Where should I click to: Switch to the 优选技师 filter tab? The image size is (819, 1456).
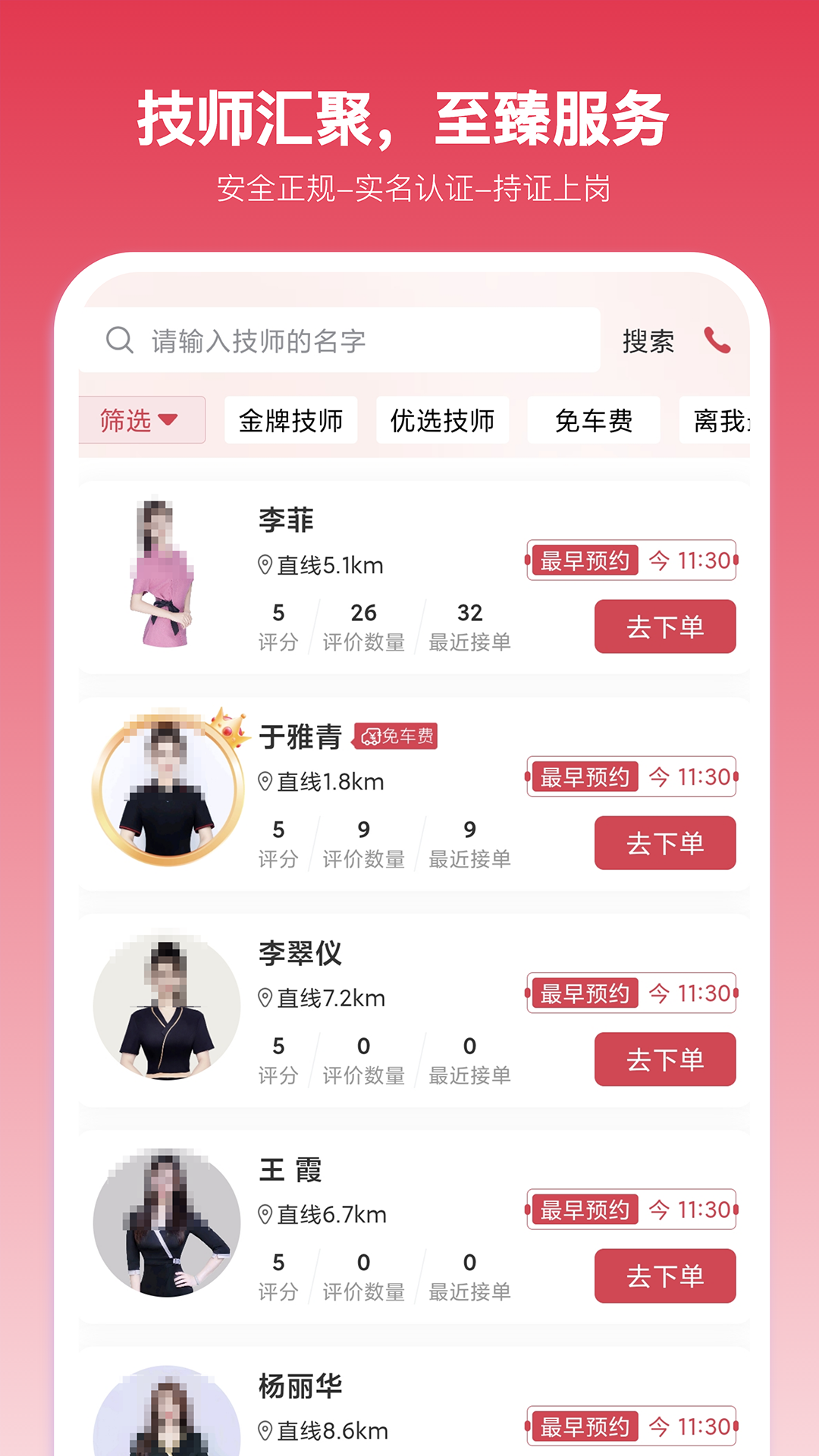[x=442, y=419]
